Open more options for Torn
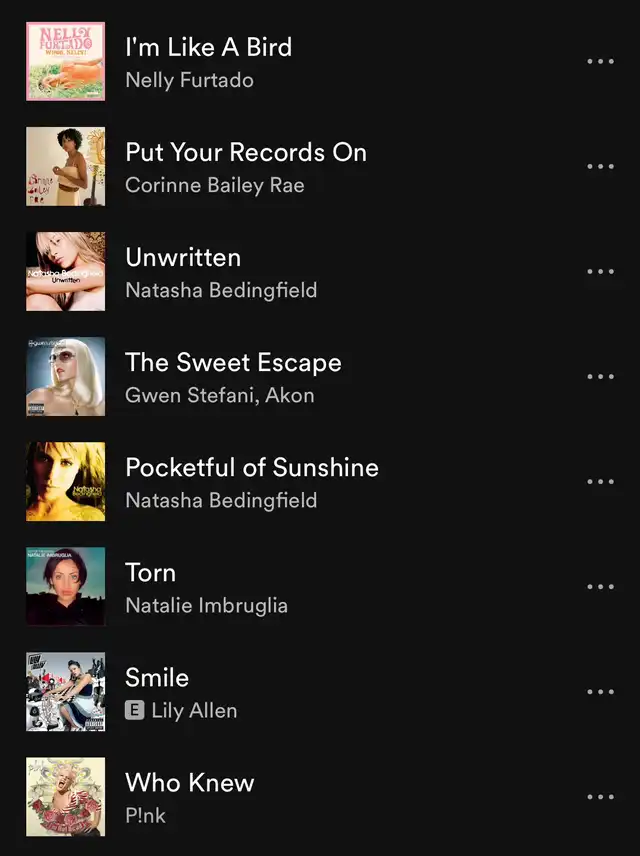This screenshot has height=856, width=640. 600,587
